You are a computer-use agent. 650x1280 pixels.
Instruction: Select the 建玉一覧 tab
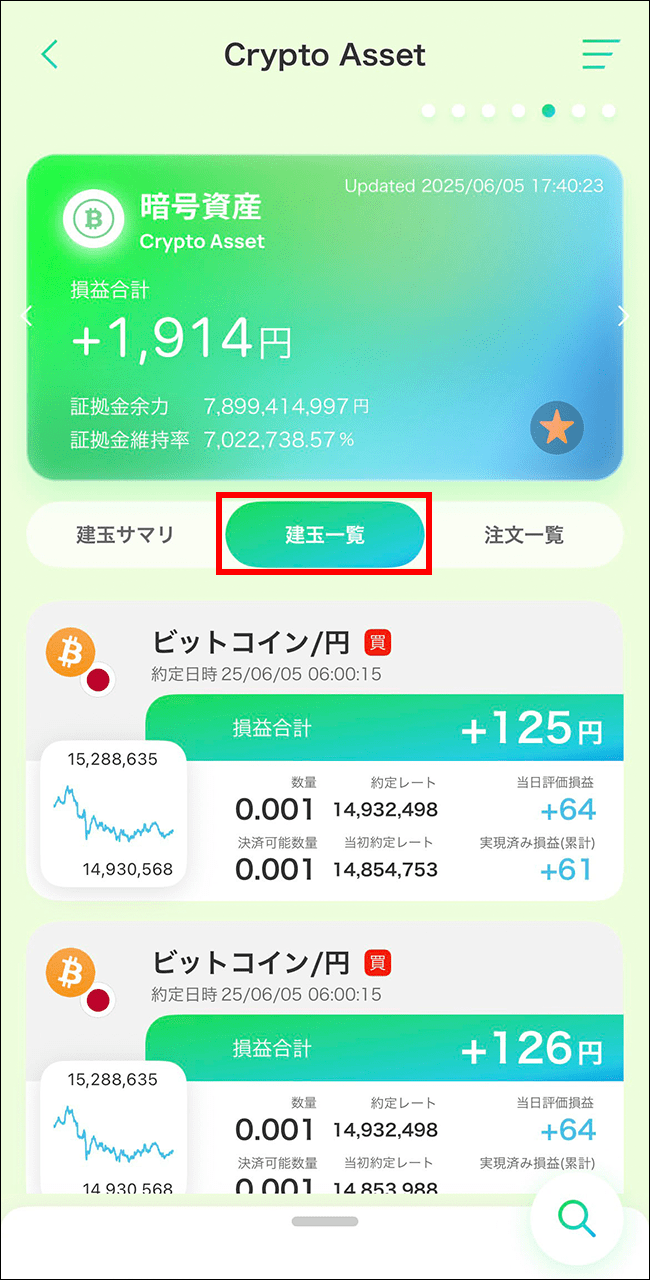(325, 535)
